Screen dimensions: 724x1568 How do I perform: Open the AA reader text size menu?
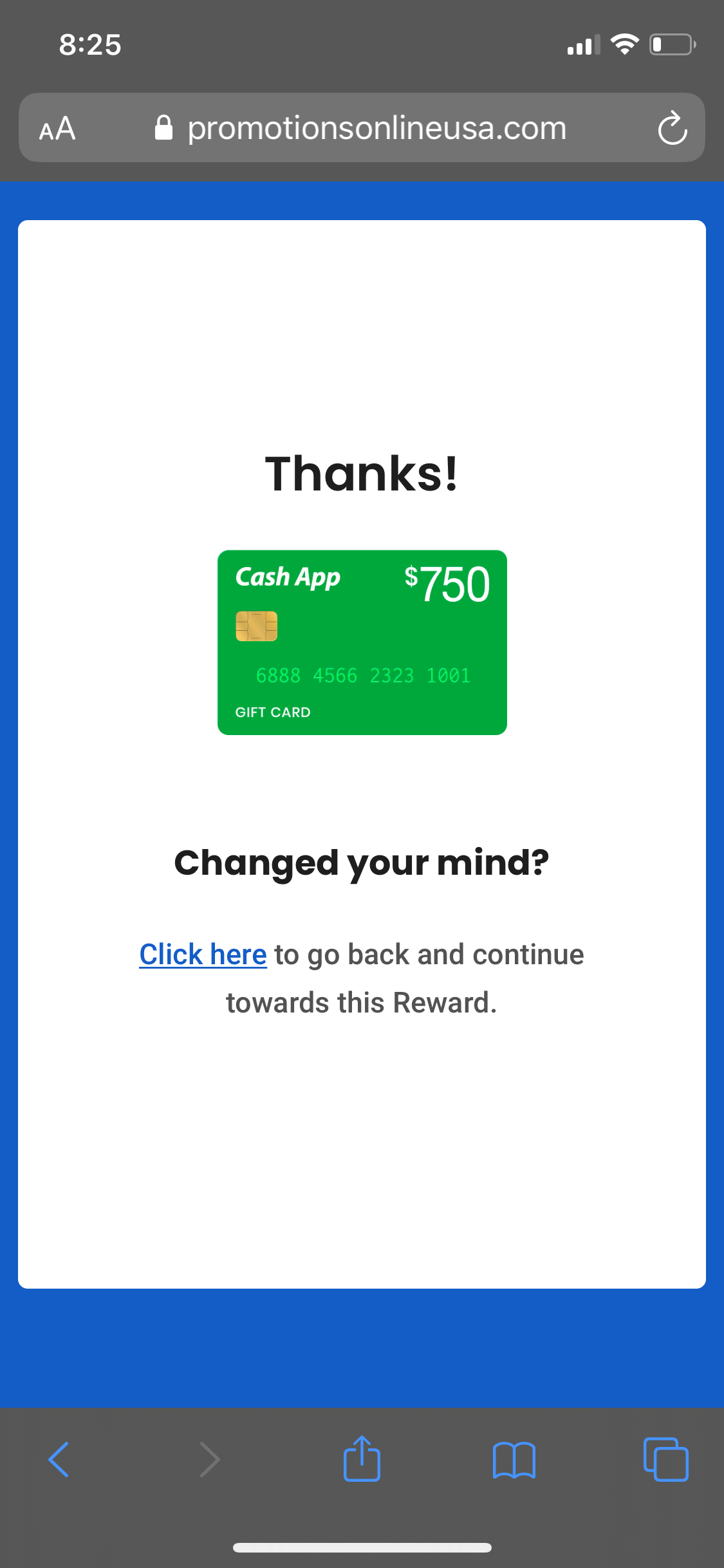[57, 128]
